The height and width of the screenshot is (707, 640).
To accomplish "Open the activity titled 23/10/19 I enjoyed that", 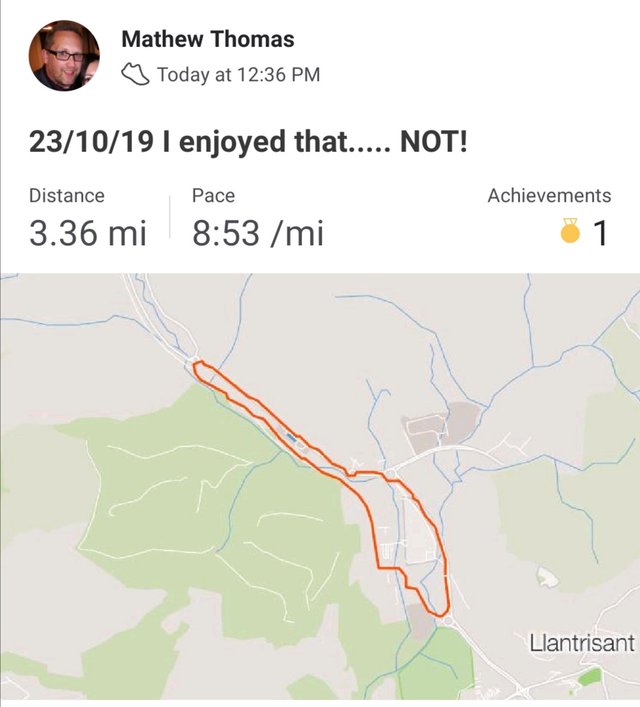I will (x=248, y=142).
